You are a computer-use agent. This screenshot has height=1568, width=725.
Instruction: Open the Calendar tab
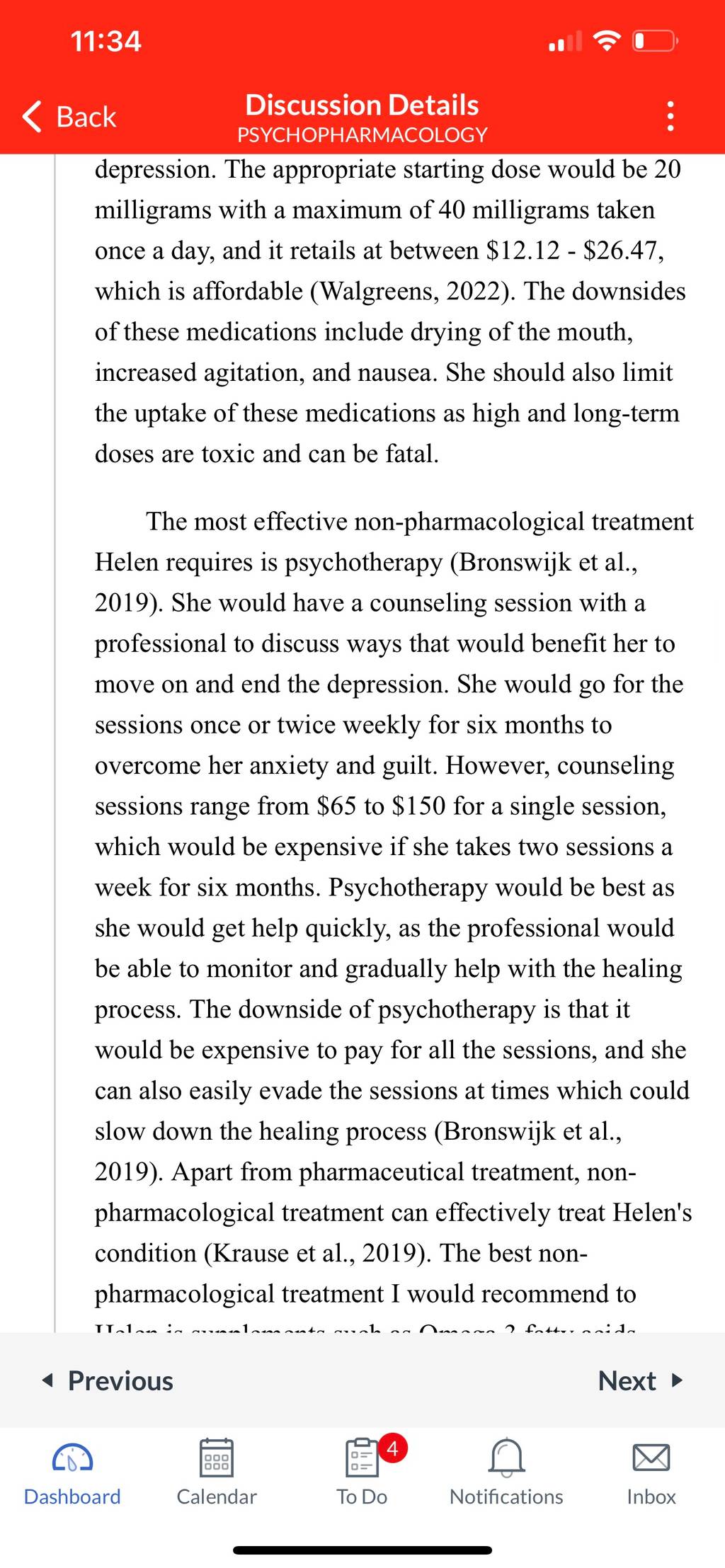pos(217,1472)
